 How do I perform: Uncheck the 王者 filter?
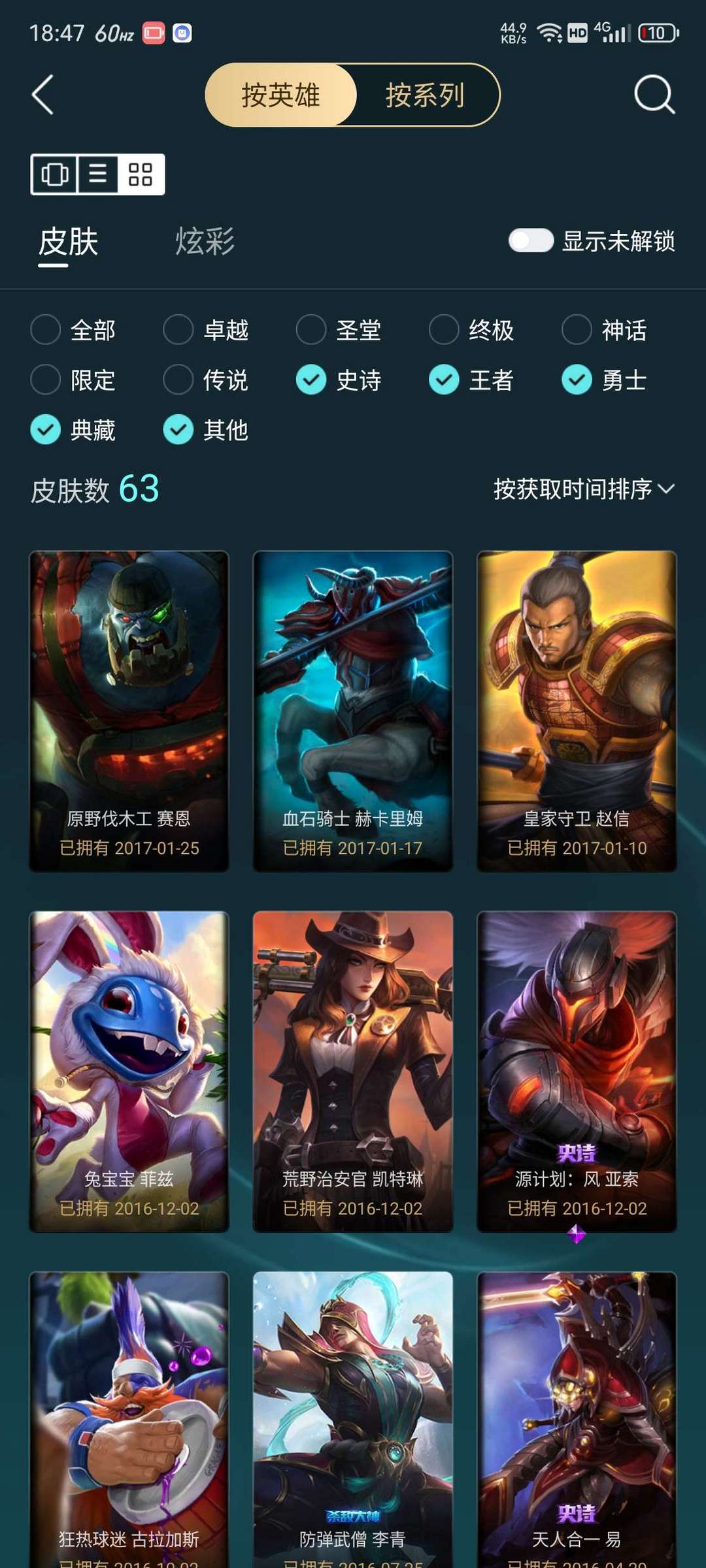click(x=471, y=380)
